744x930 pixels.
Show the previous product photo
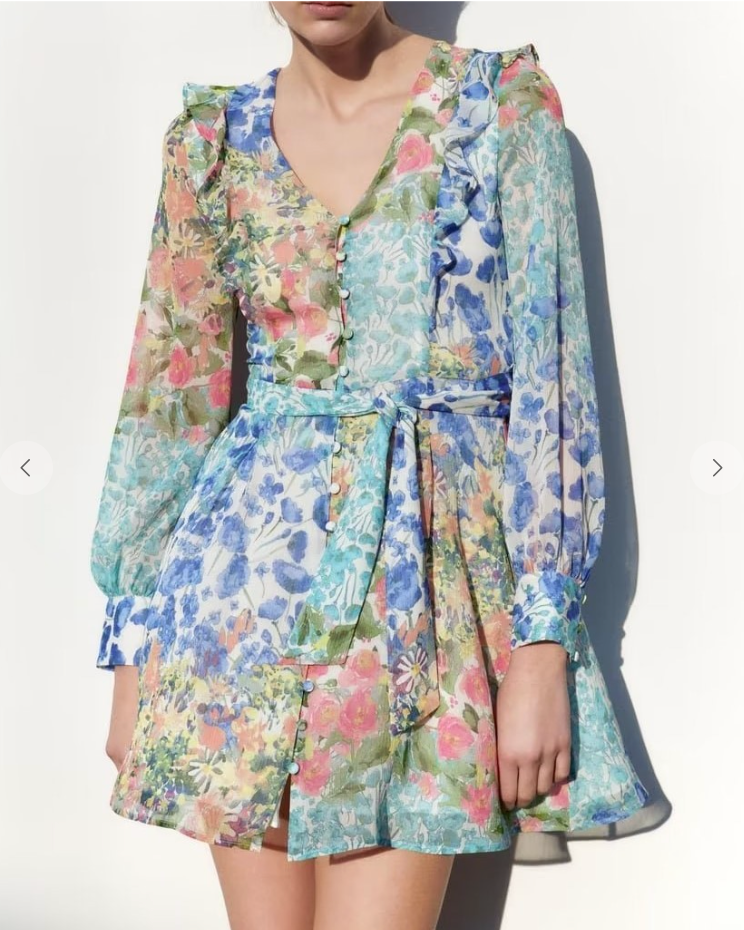pyautogui.click(x=26, y=467)
